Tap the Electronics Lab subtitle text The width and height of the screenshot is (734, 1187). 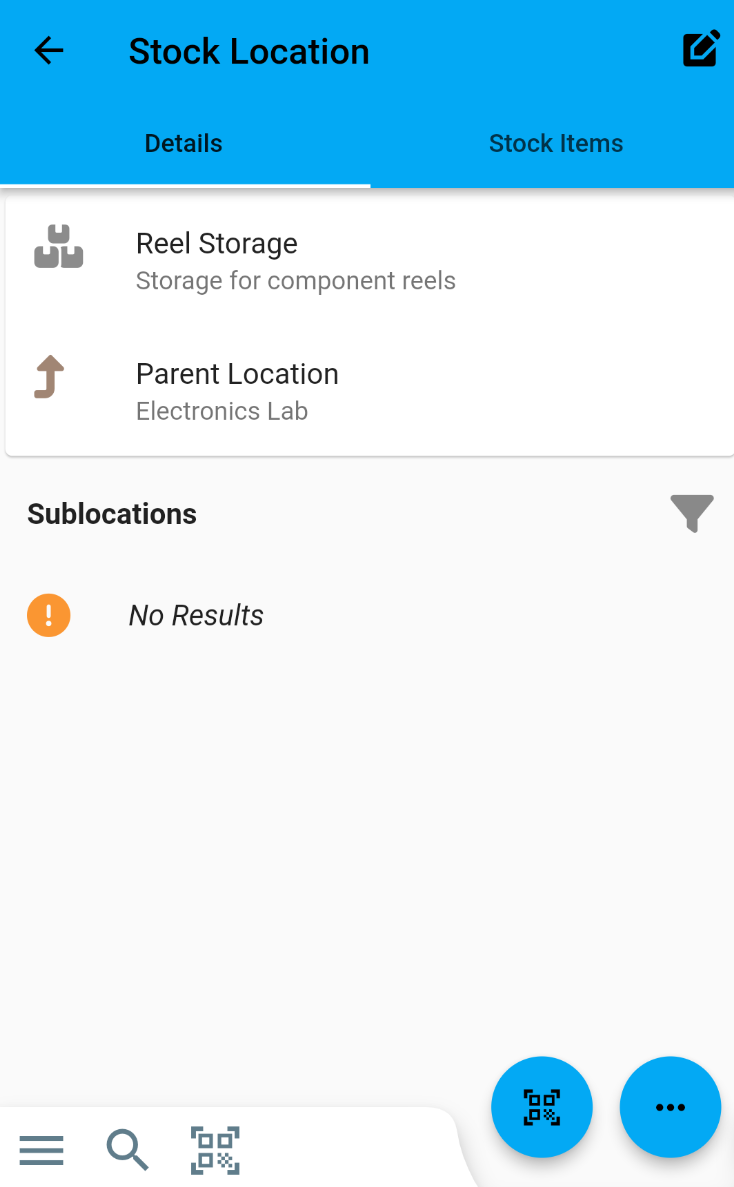click(x=221, y=411)
